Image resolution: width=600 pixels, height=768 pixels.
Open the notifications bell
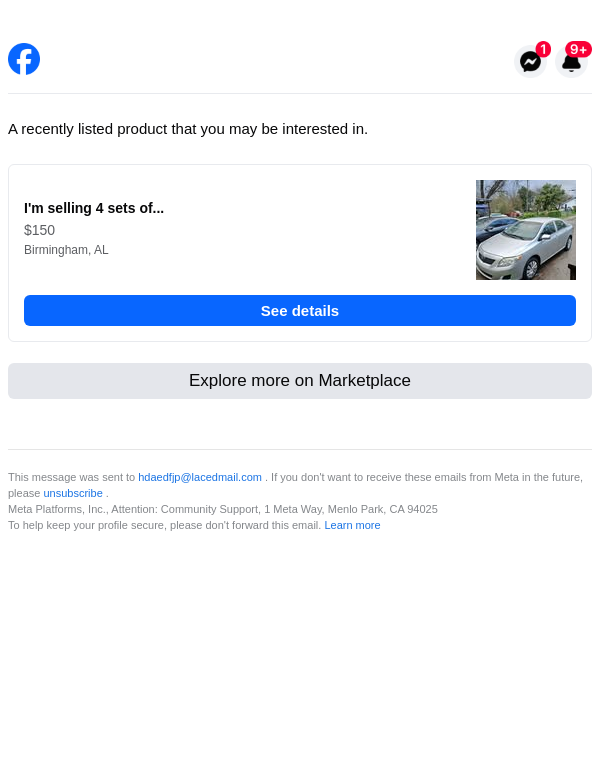tap(572, 61)
